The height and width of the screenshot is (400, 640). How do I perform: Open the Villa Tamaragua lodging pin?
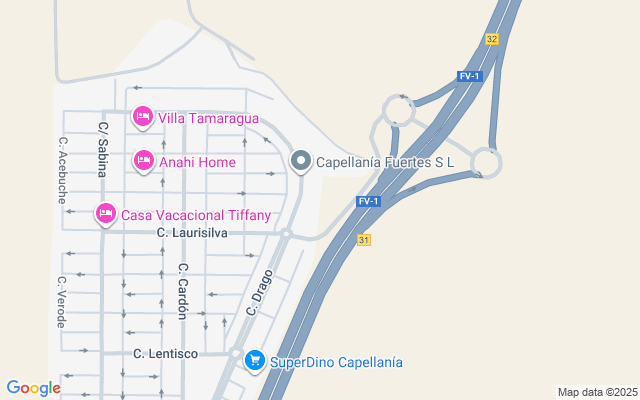coord(143,117)
